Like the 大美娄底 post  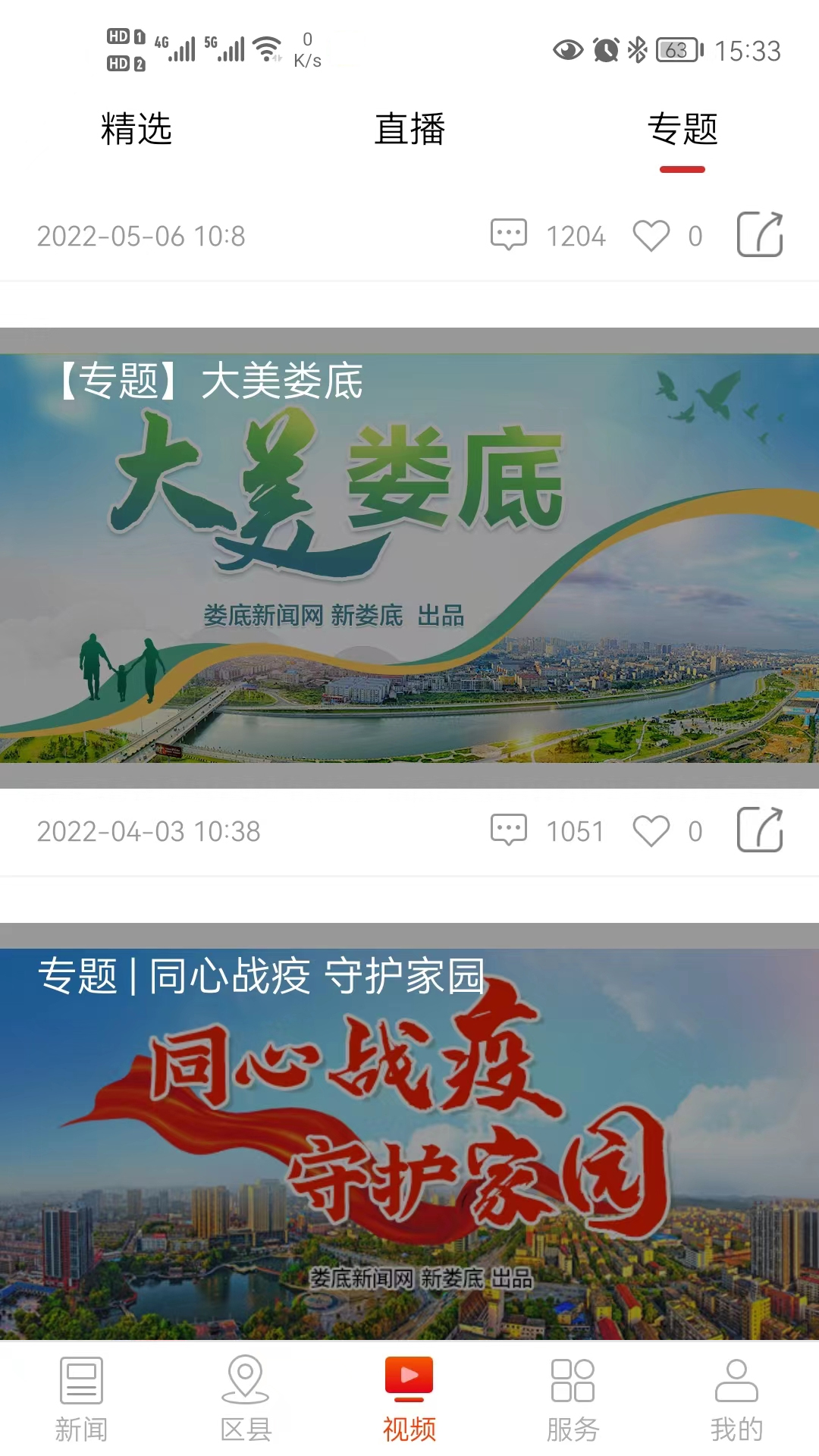pyautogui.click(x=651, y=830)
